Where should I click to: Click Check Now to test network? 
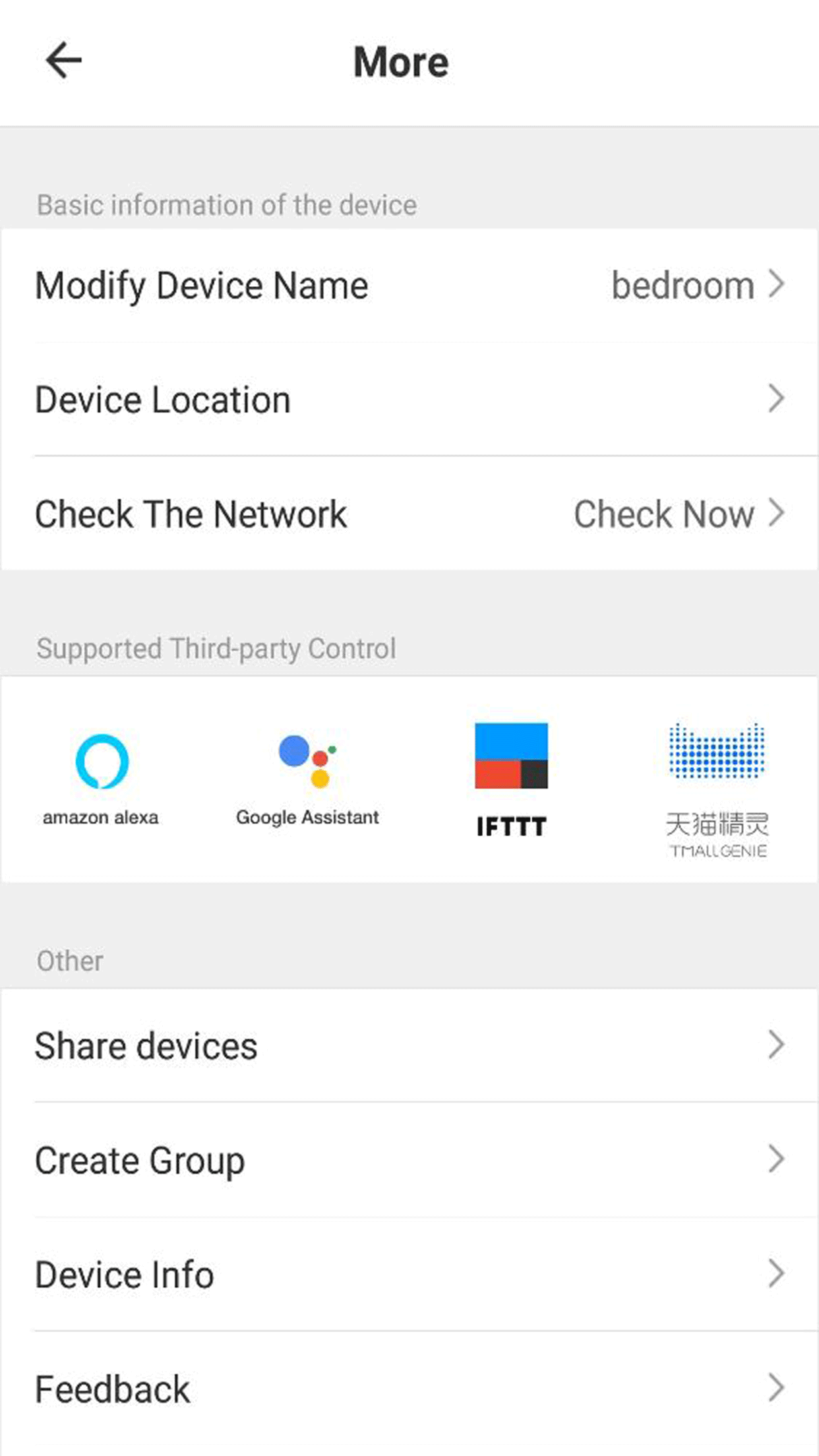(664, 514)
